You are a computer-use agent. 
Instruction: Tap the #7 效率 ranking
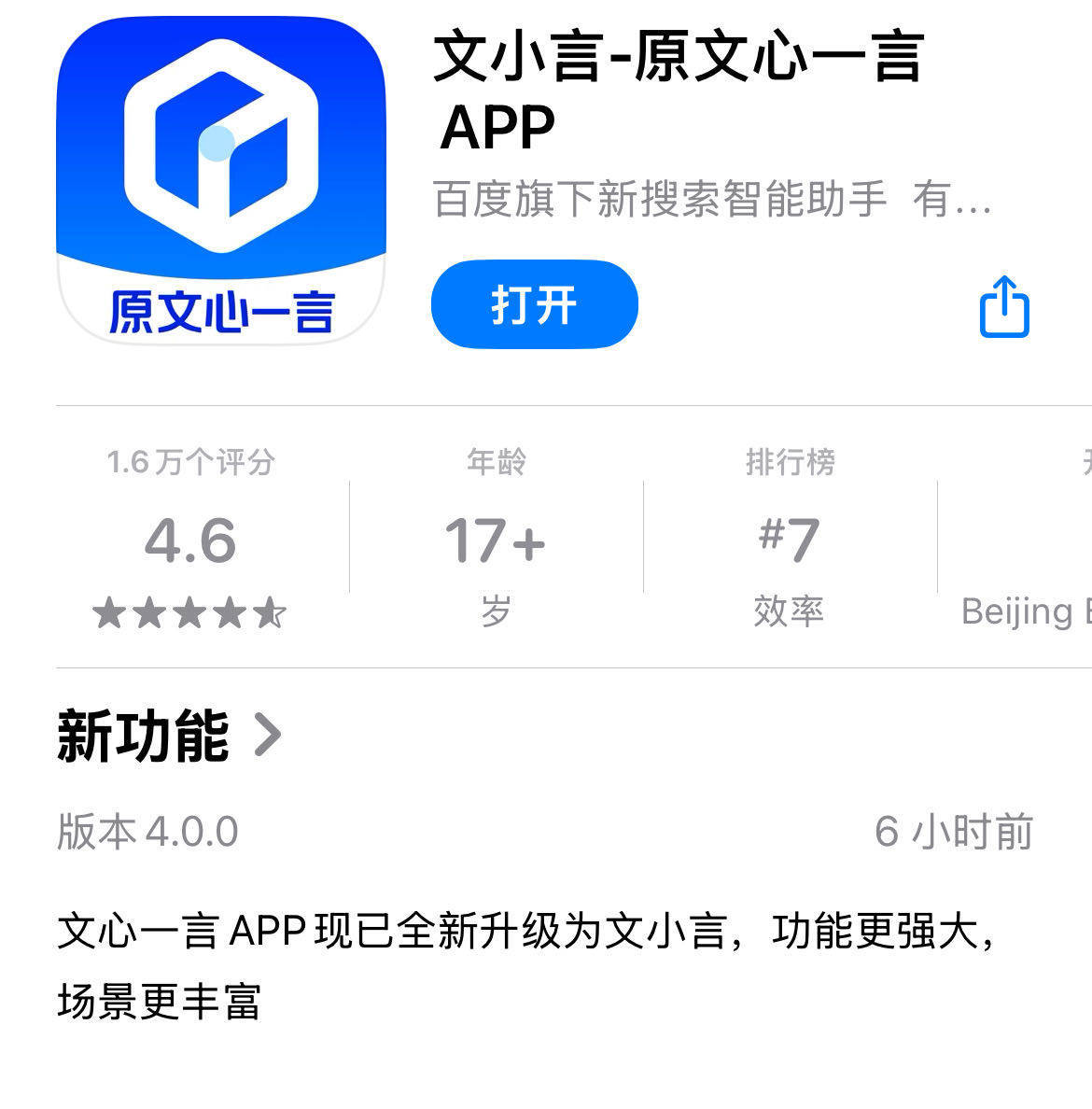pyautogui.click(x=791, y=541)
